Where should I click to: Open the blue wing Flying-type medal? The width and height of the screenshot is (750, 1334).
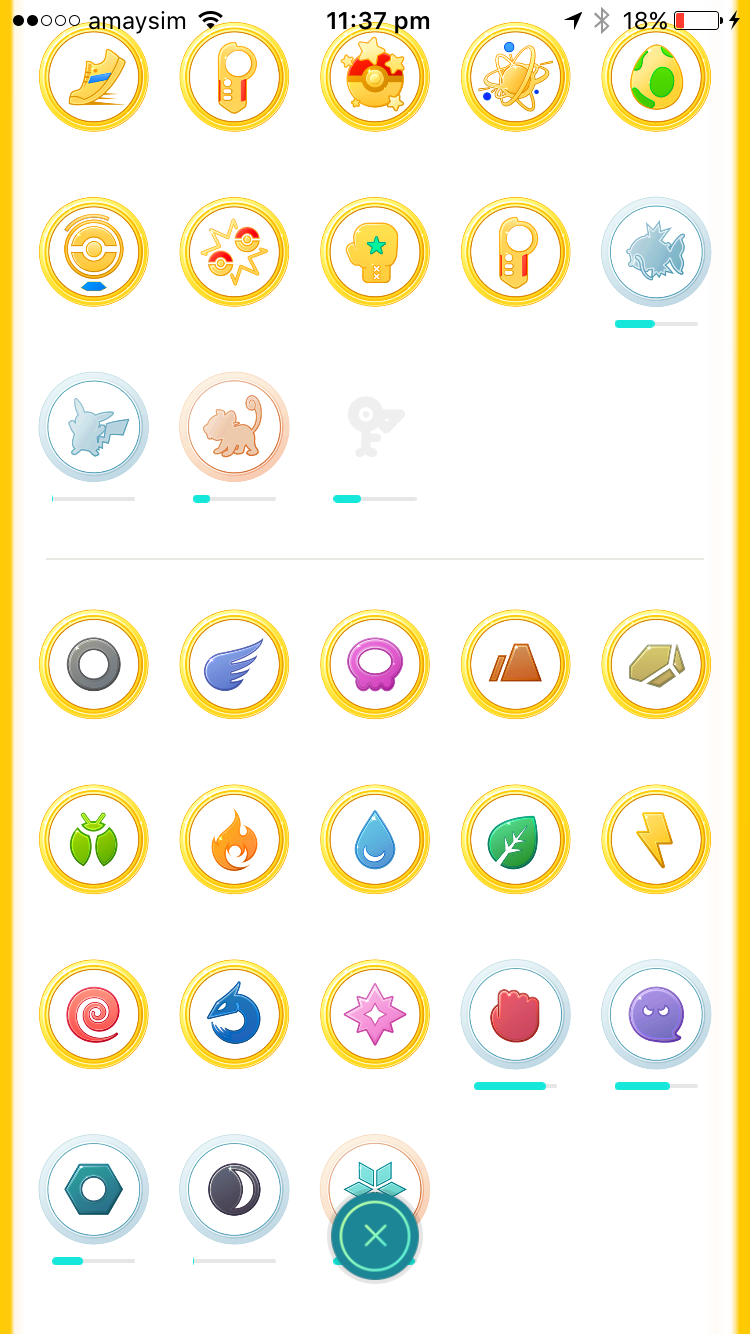234,664
